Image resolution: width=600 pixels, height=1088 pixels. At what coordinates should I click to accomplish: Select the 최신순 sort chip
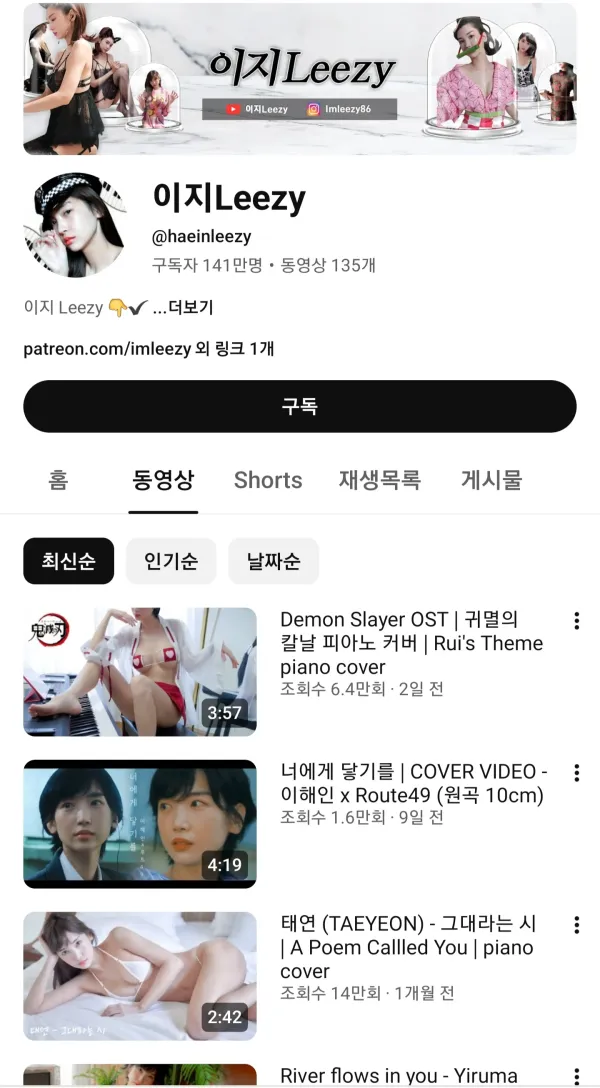[68, 561]
